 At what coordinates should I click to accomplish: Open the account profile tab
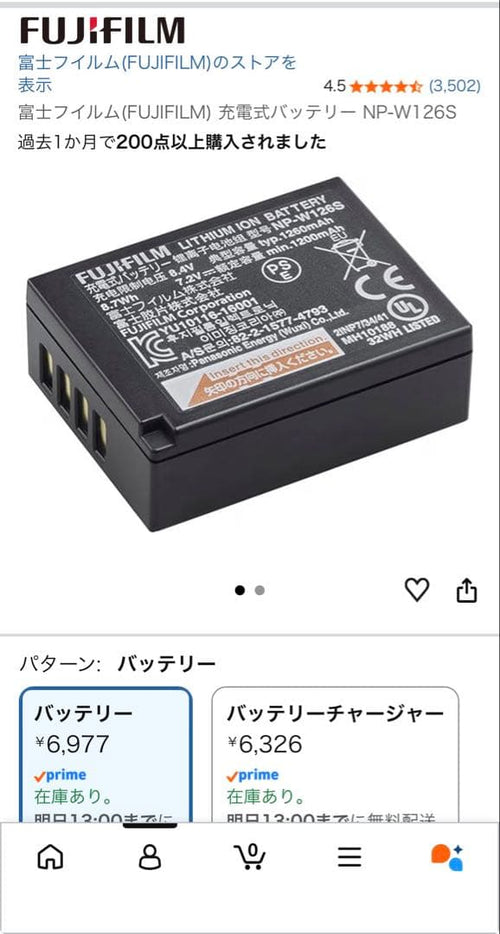[x=150, y=857]
